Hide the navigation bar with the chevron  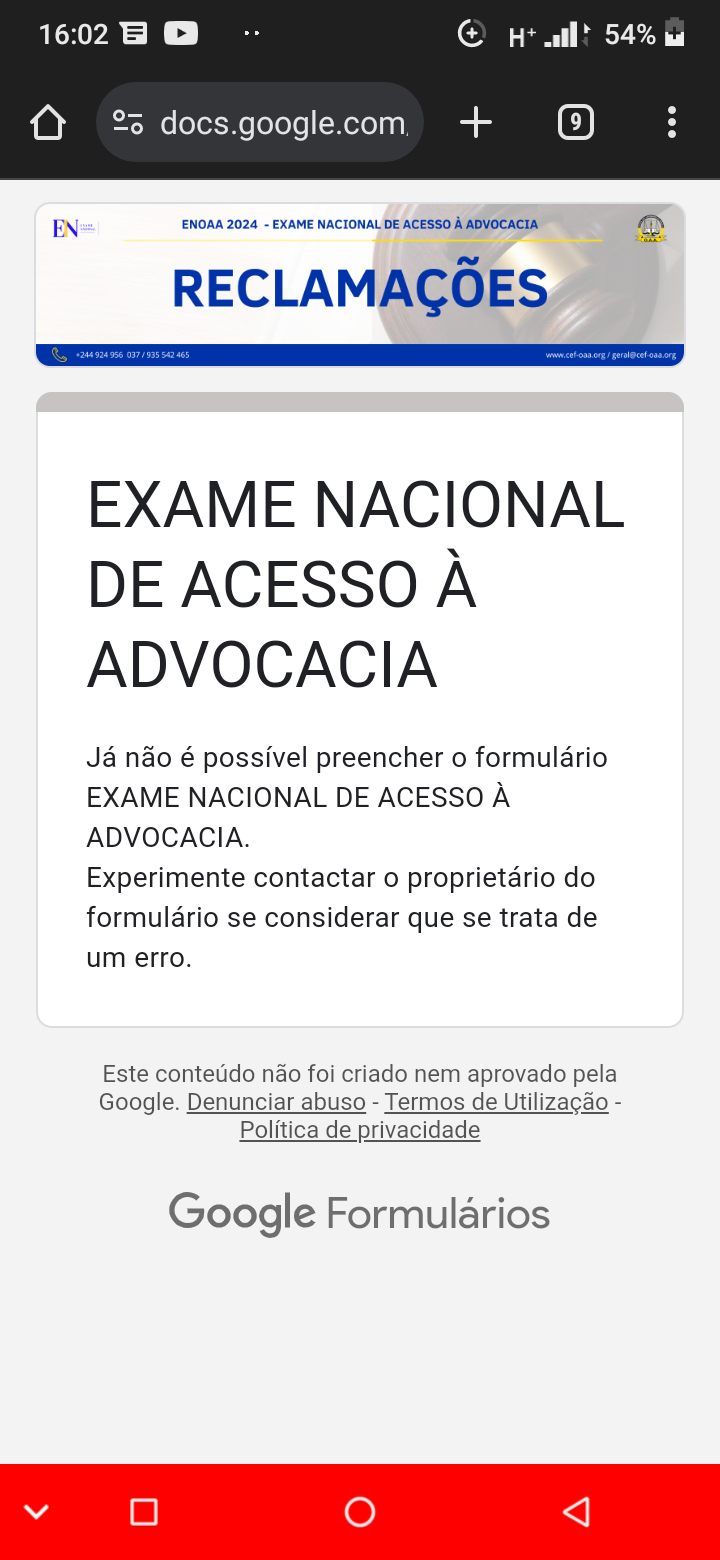click(x=37, y=1511)
